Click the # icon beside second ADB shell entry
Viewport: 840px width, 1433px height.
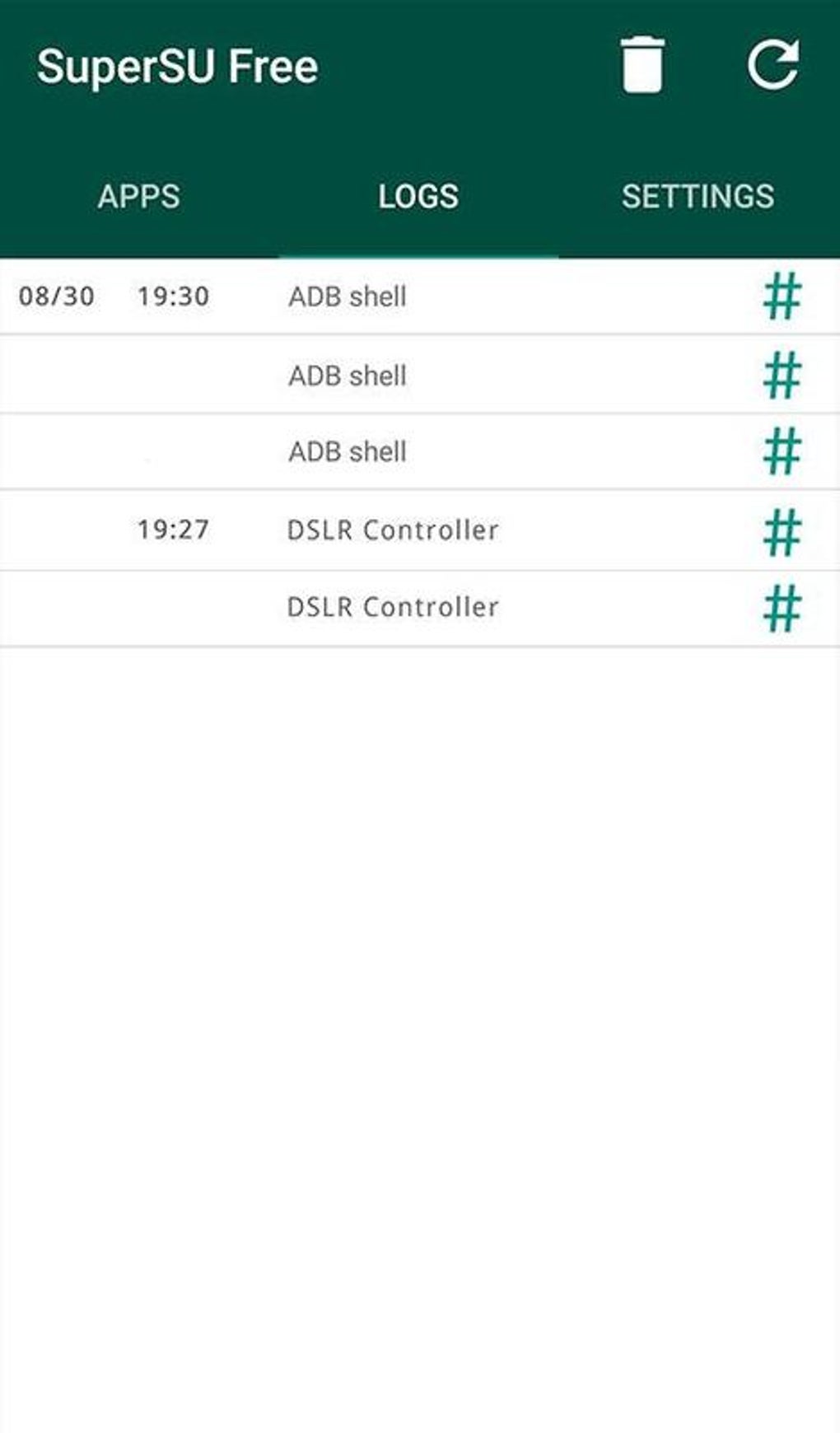click(x=784, y=374)
